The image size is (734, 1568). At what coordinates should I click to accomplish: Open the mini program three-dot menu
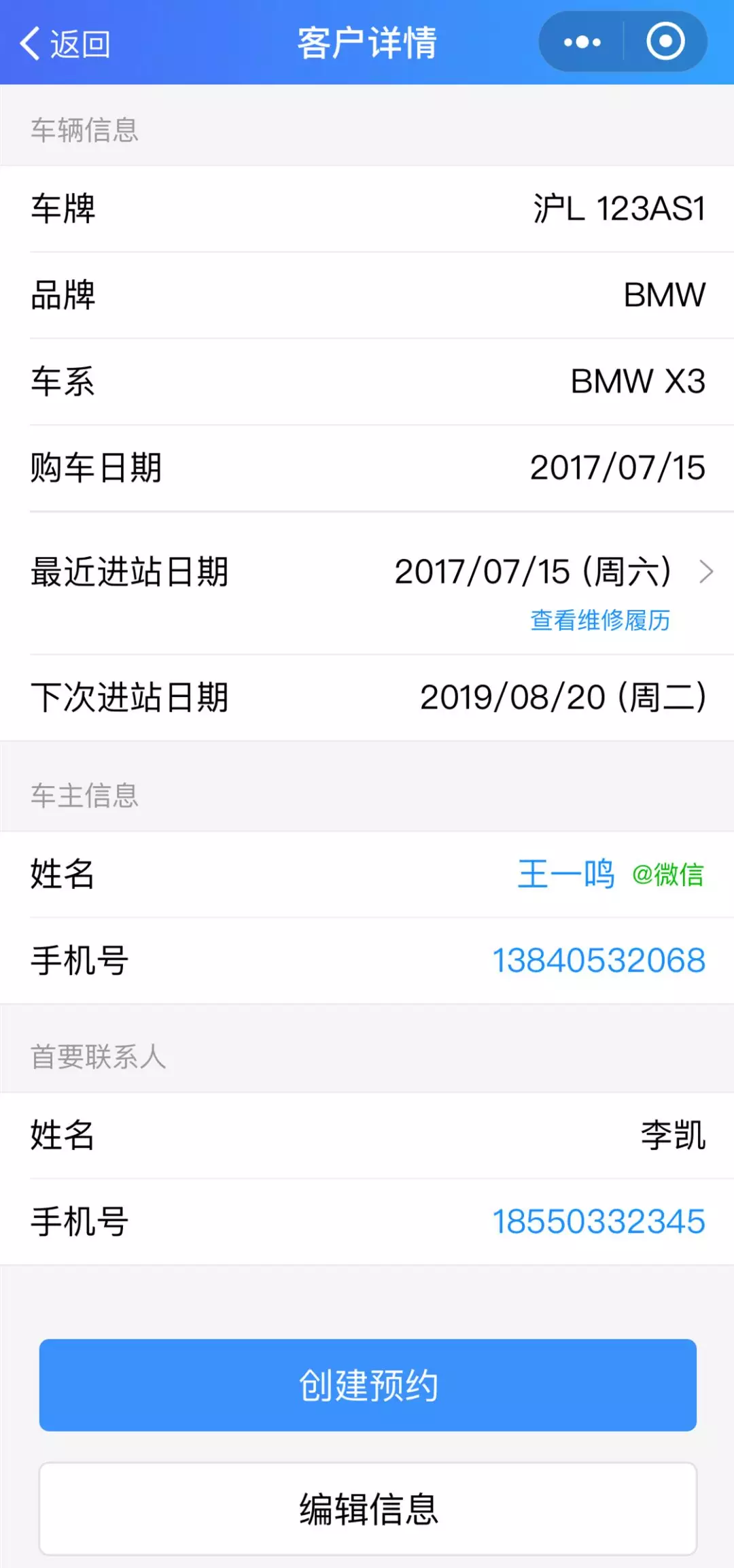(582, 42)
